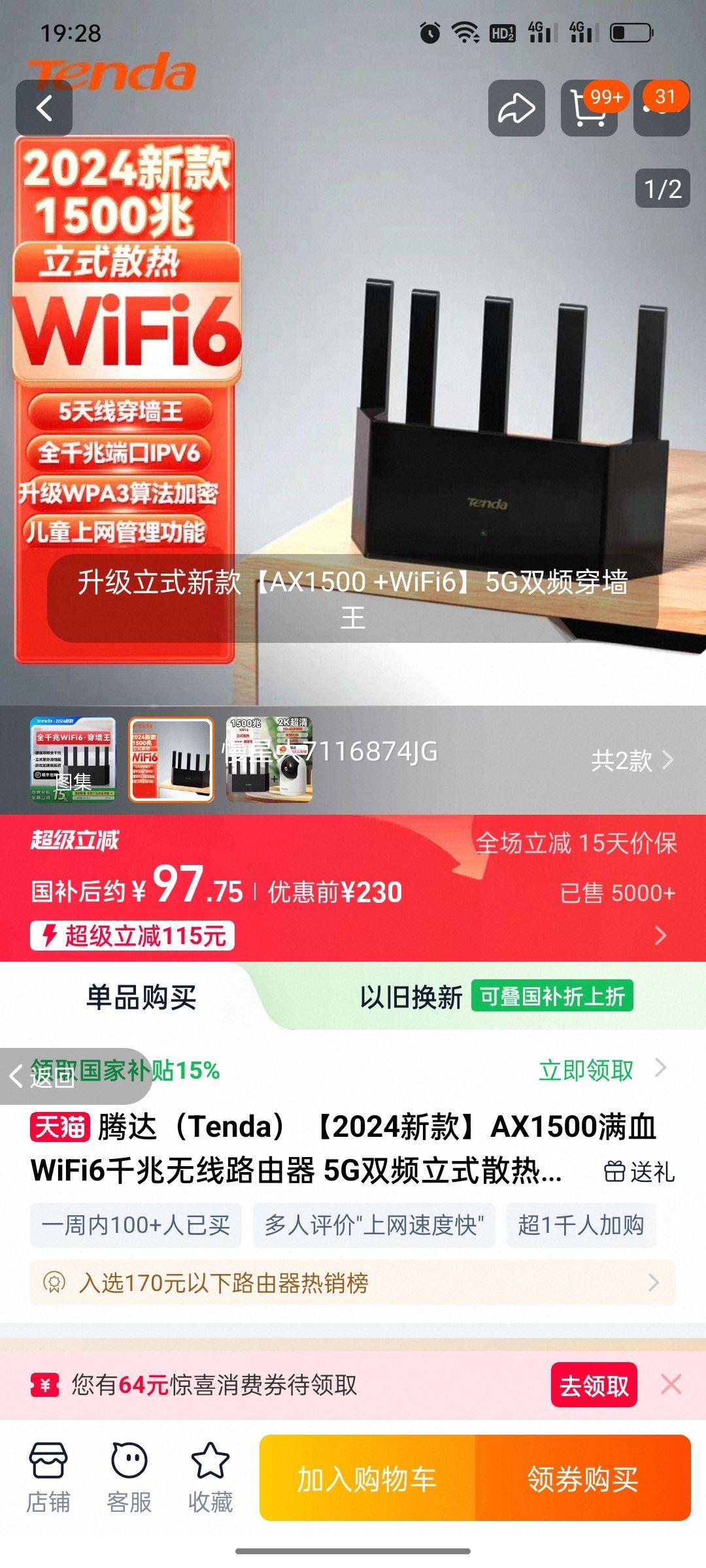Visit the 店铺 store page
706x1568 pixels.
(48, 1478)
